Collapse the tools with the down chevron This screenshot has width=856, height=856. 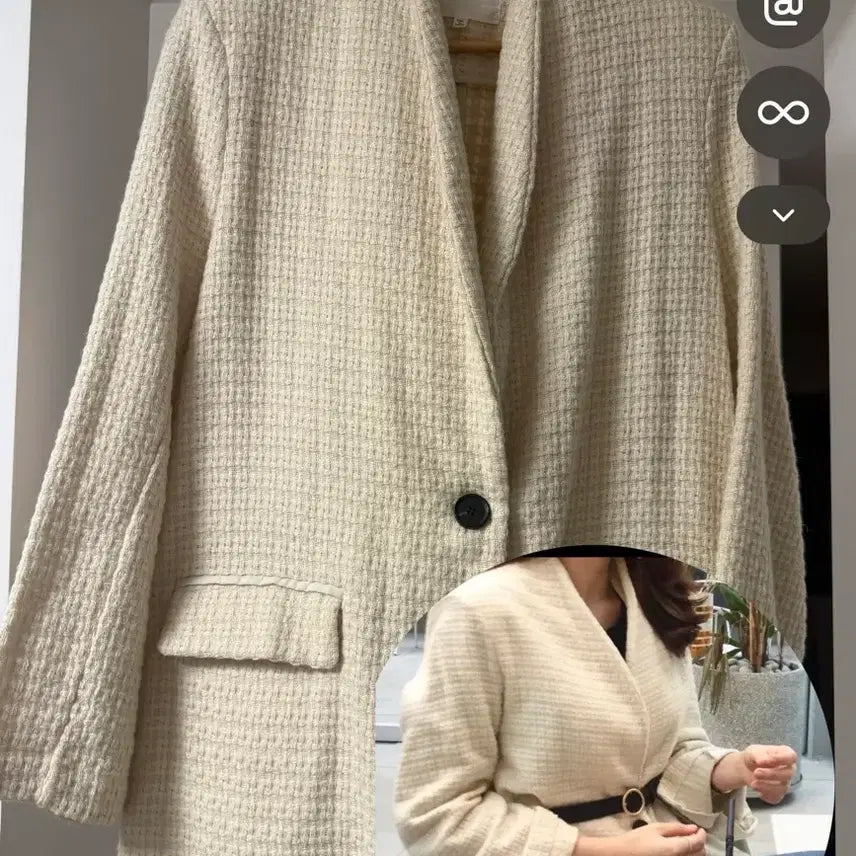tap(783, 214)
